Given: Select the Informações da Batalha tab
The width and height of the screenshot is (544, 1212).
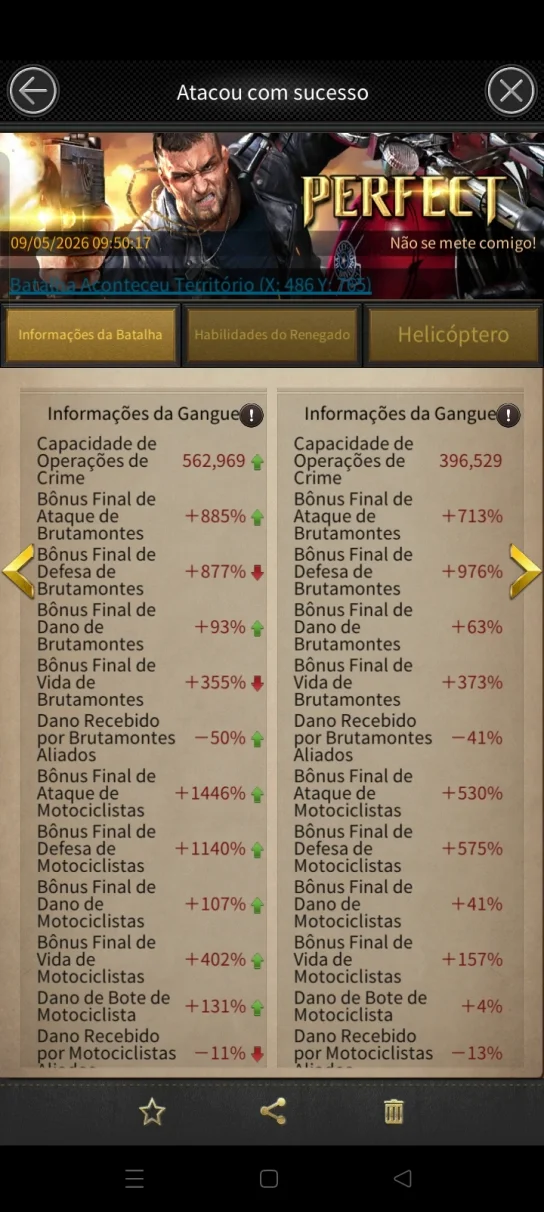Looking at the screenshot, I should pyautogui.click(x=90, y=335).
